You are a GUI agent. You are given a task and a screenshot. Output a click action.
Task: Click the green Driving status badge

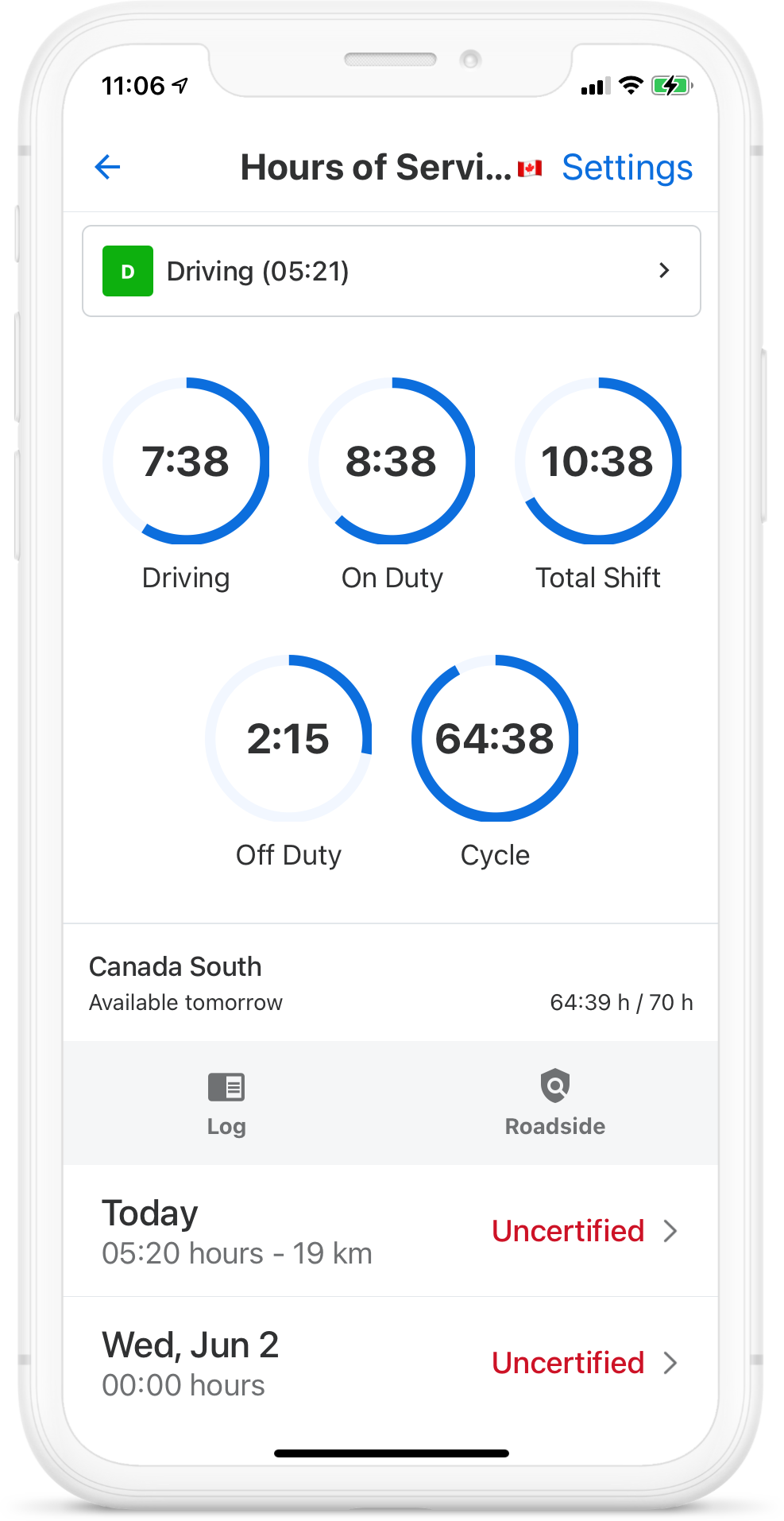click(127, 270)
